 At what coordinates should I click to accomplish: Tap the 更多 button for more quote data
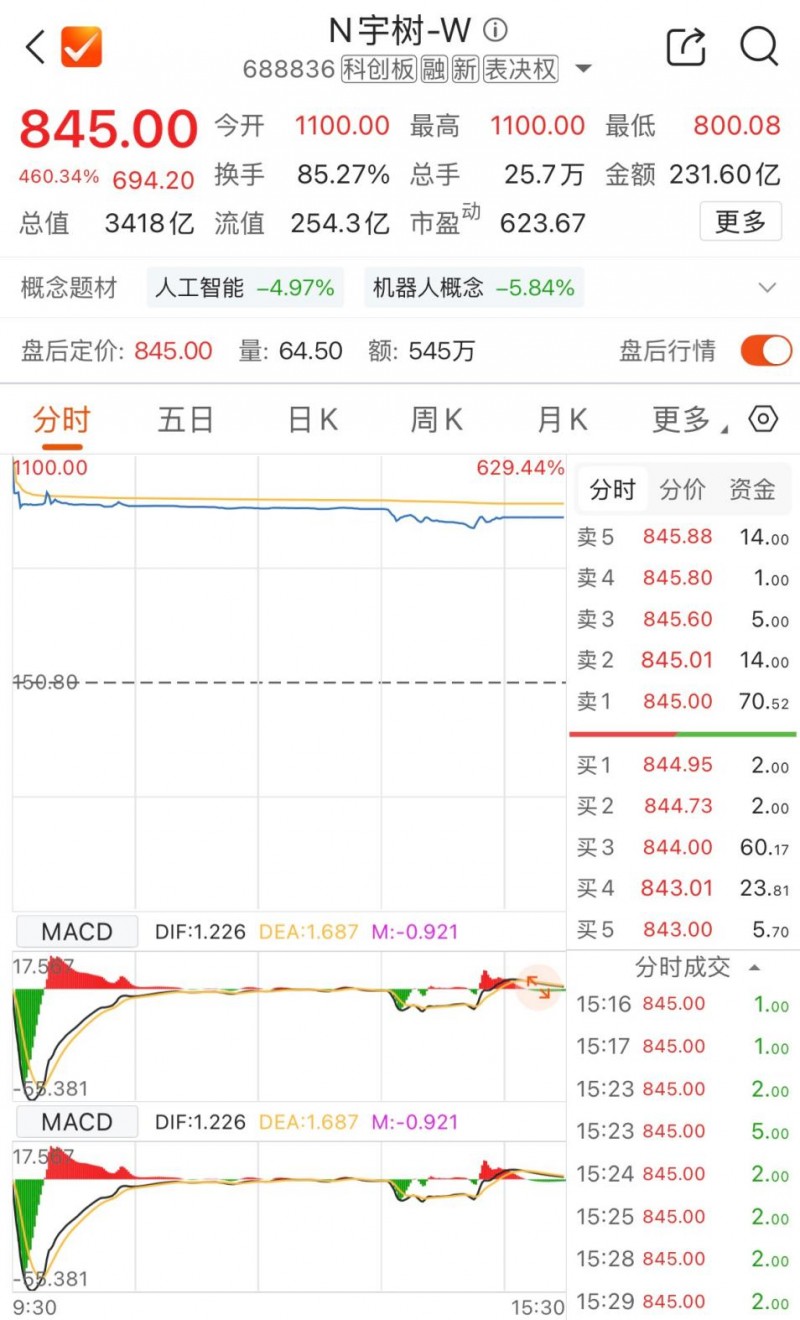point(740,221)
